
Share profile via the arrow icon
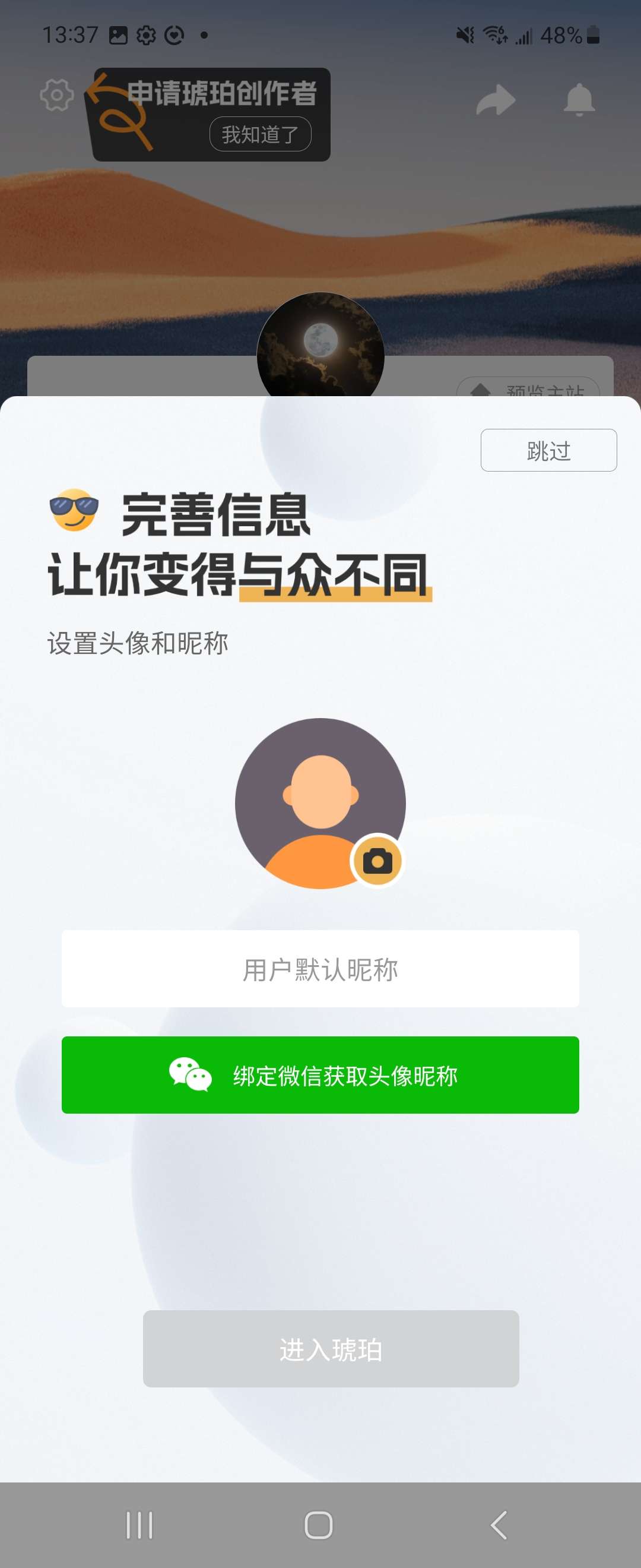496,100
